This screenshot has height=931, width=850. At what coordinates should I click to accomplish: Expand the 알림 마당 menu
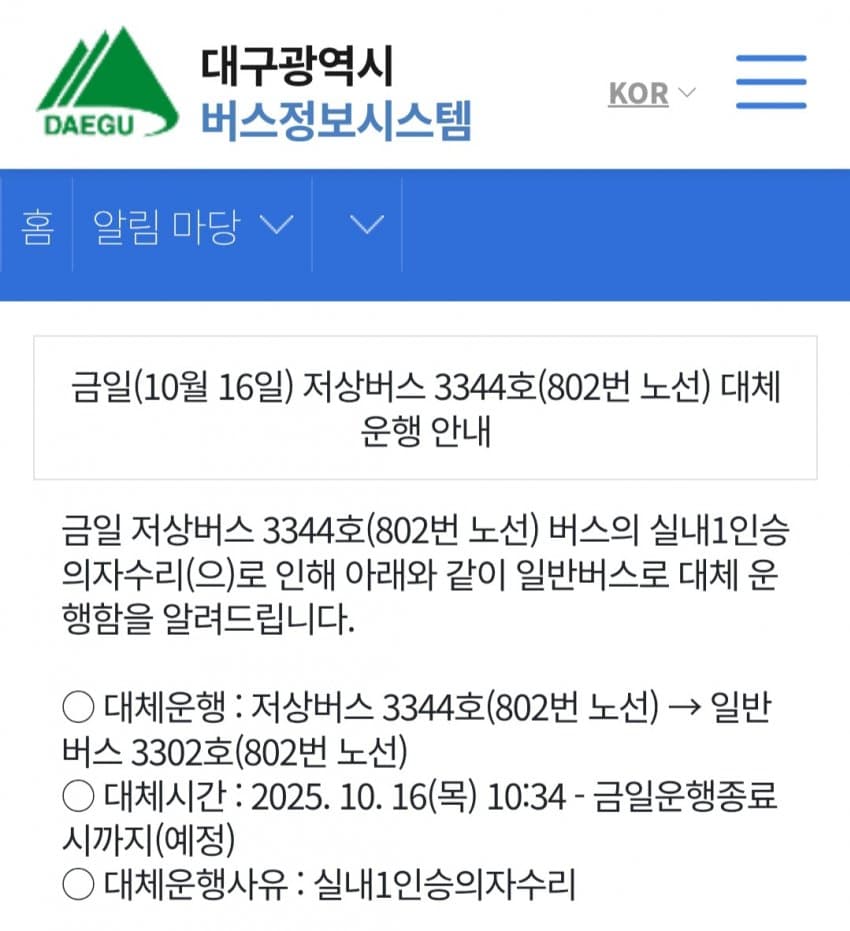click(x=193, y=227)
